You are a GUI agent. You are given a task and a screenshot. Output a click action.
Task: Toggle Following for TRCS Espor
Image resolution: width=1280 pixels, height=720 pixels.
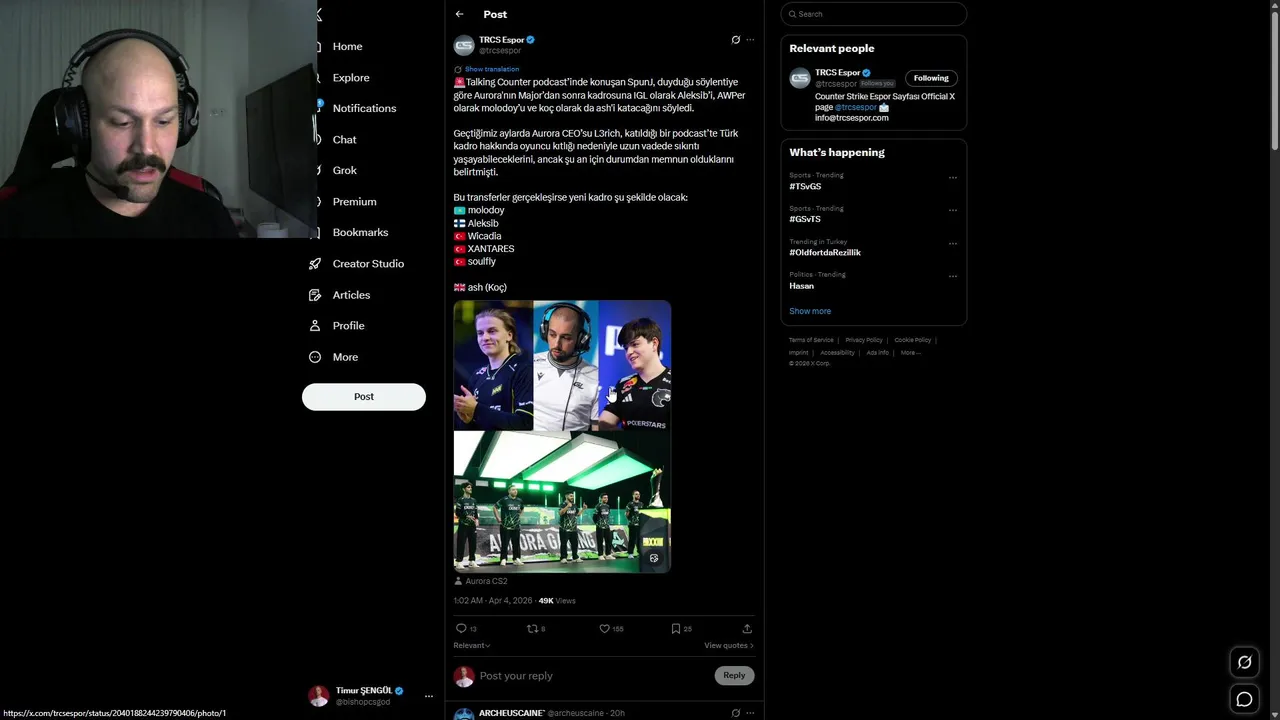(x=931, y=78)
